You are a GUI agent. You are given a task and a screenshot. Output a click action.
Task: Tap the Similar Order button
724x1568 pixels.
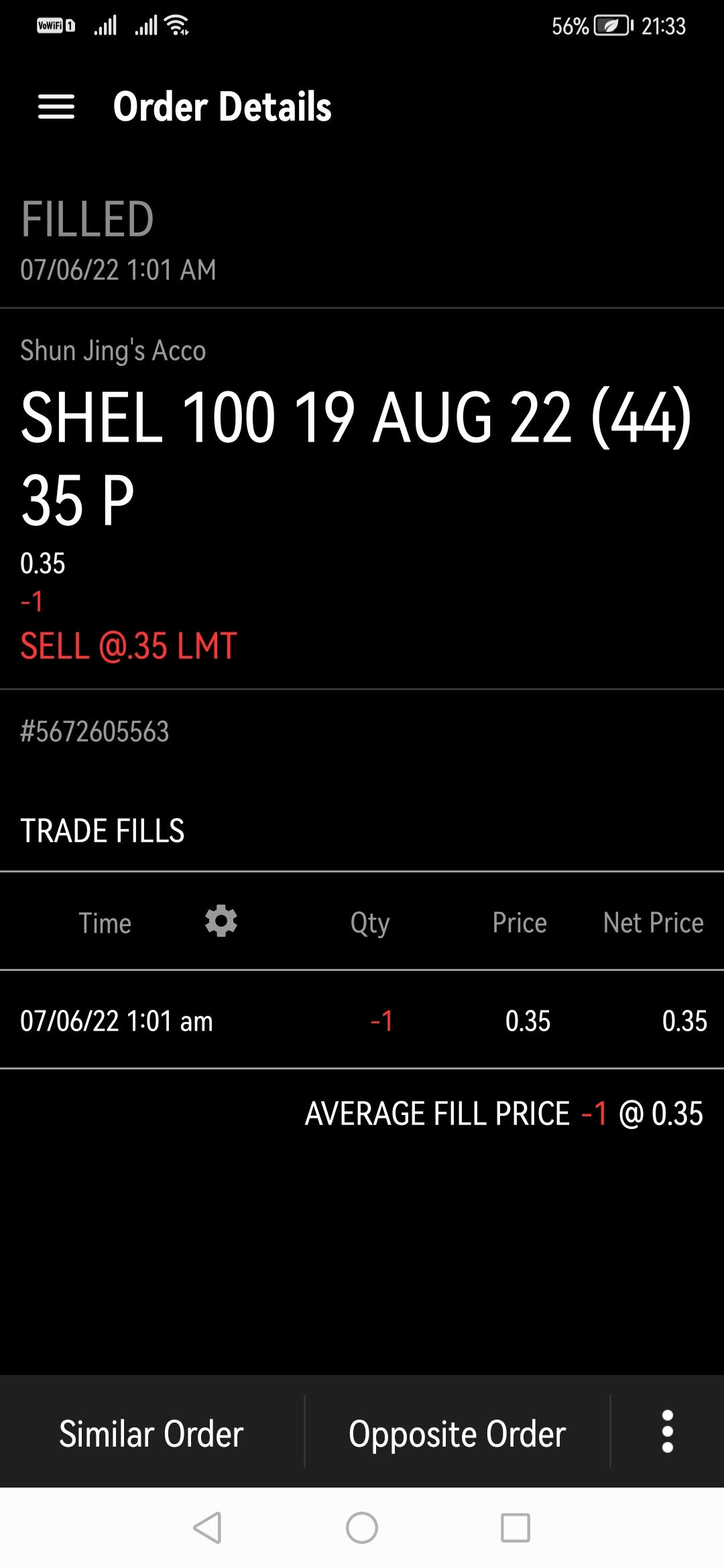(152, 1434)
